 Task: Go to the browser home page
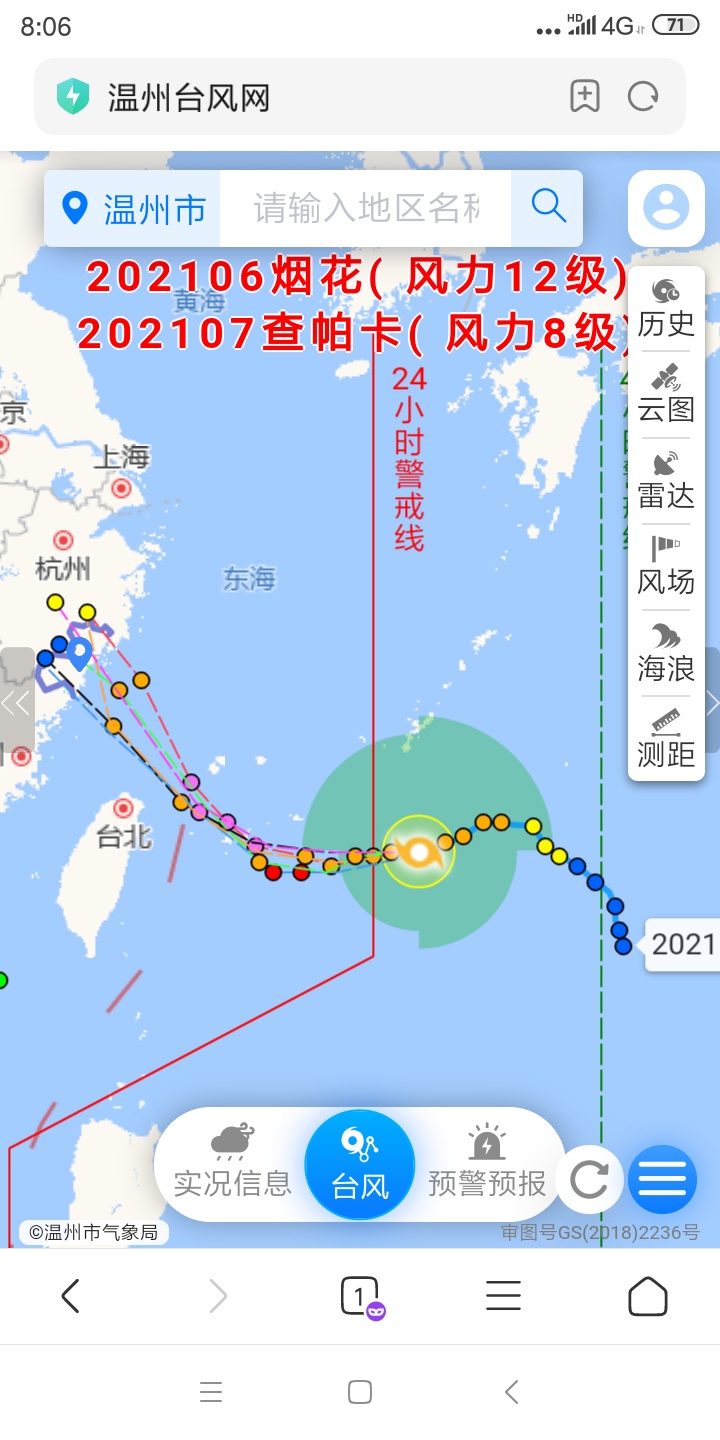(x=647, y=1297)
